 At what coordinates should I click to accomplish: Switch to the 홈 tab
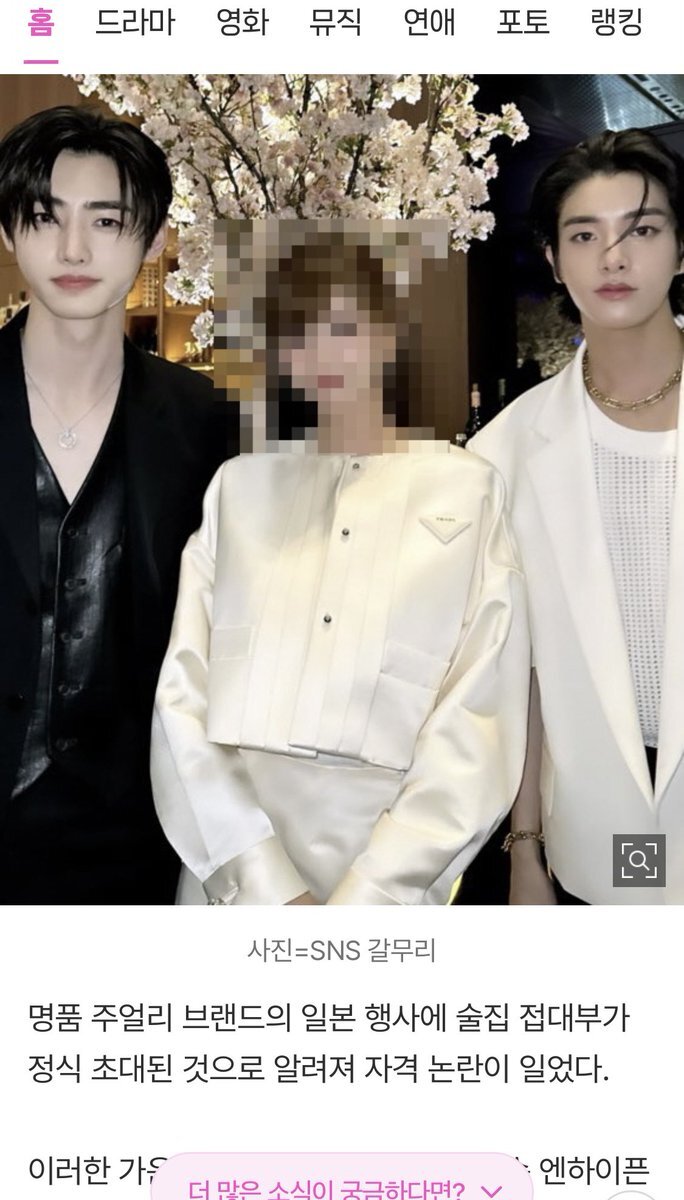coord(41,22)
